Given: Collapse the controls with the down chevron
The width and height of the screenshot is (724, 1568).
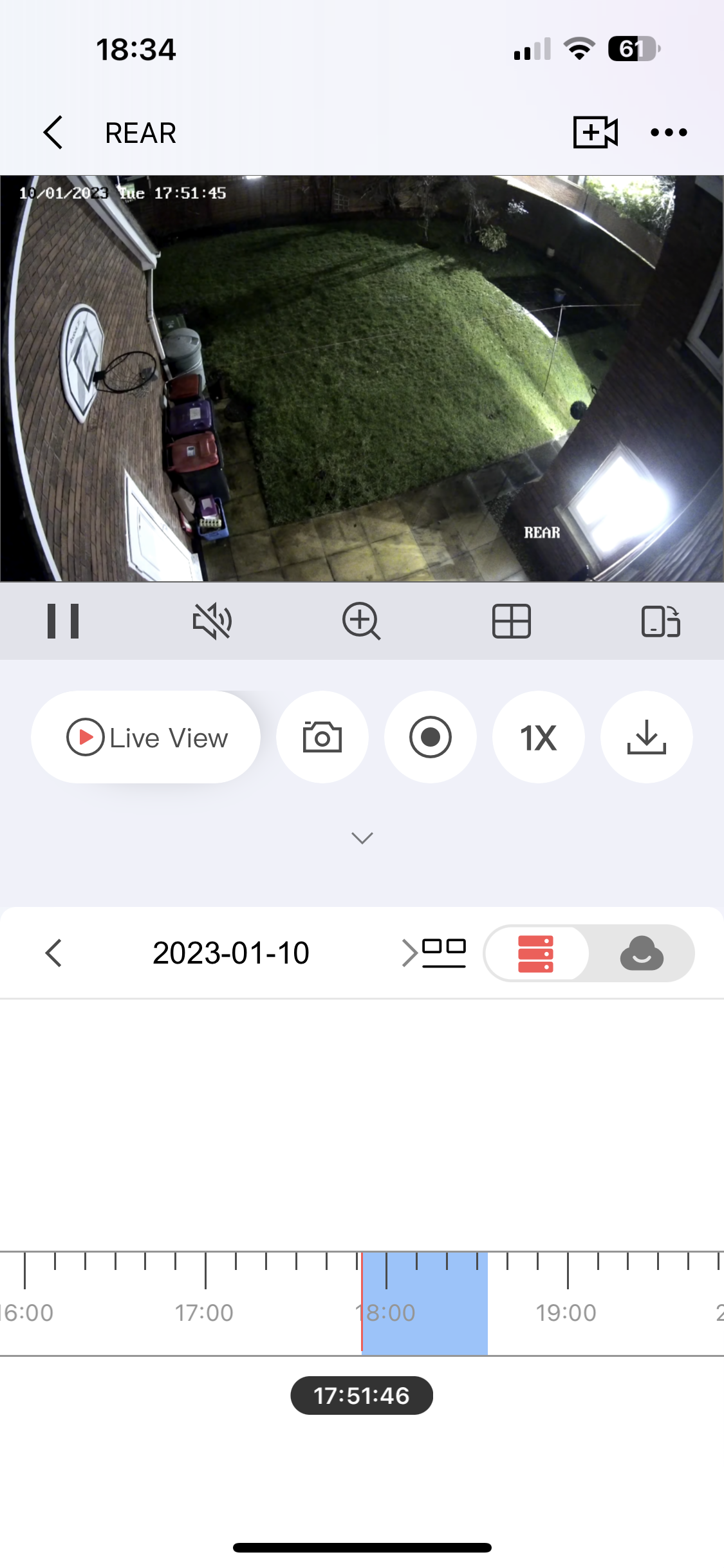Looking at the screenshot, I should [362, 837].
